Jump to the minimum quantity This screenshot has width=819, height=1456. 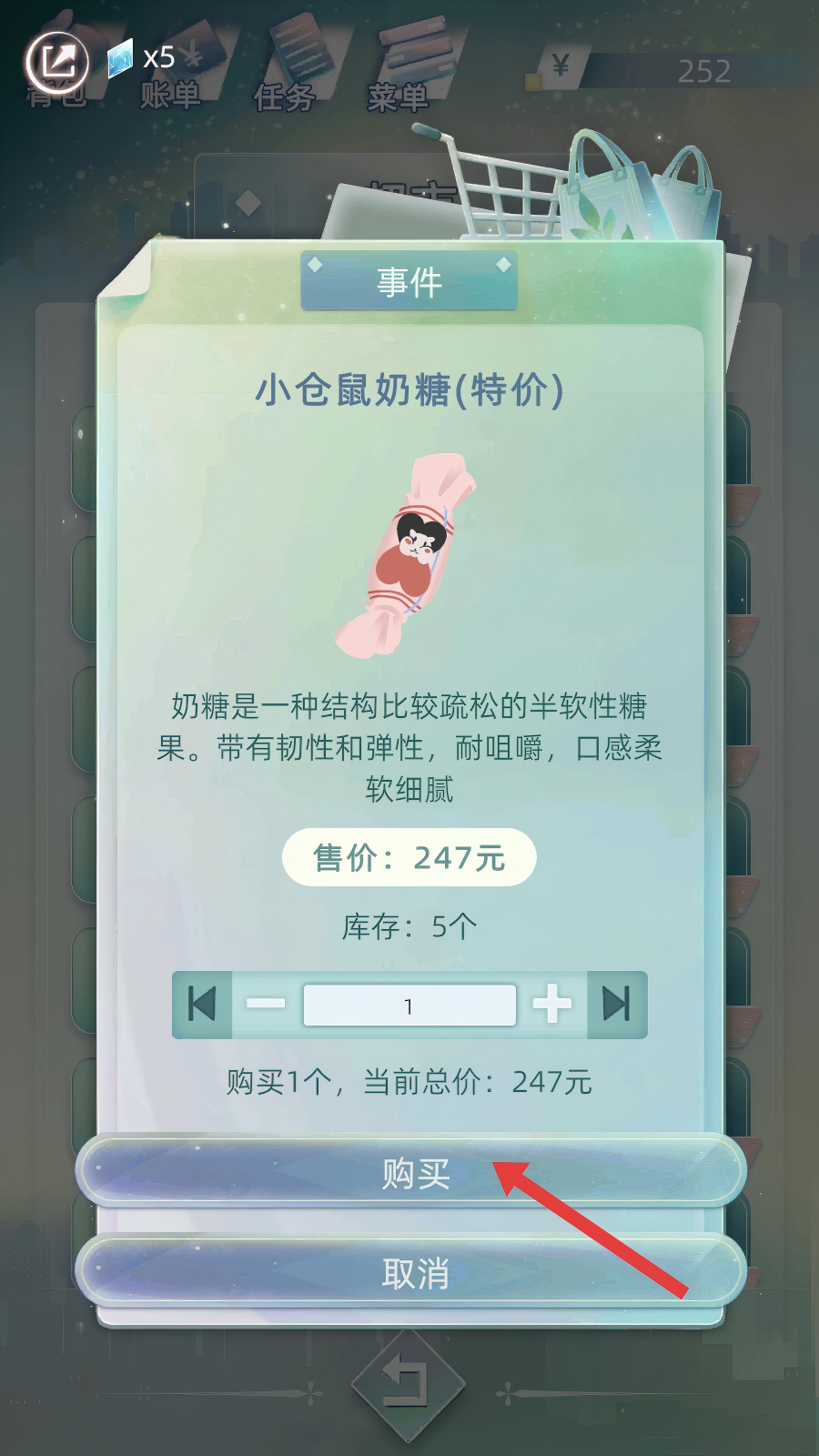202,1005
